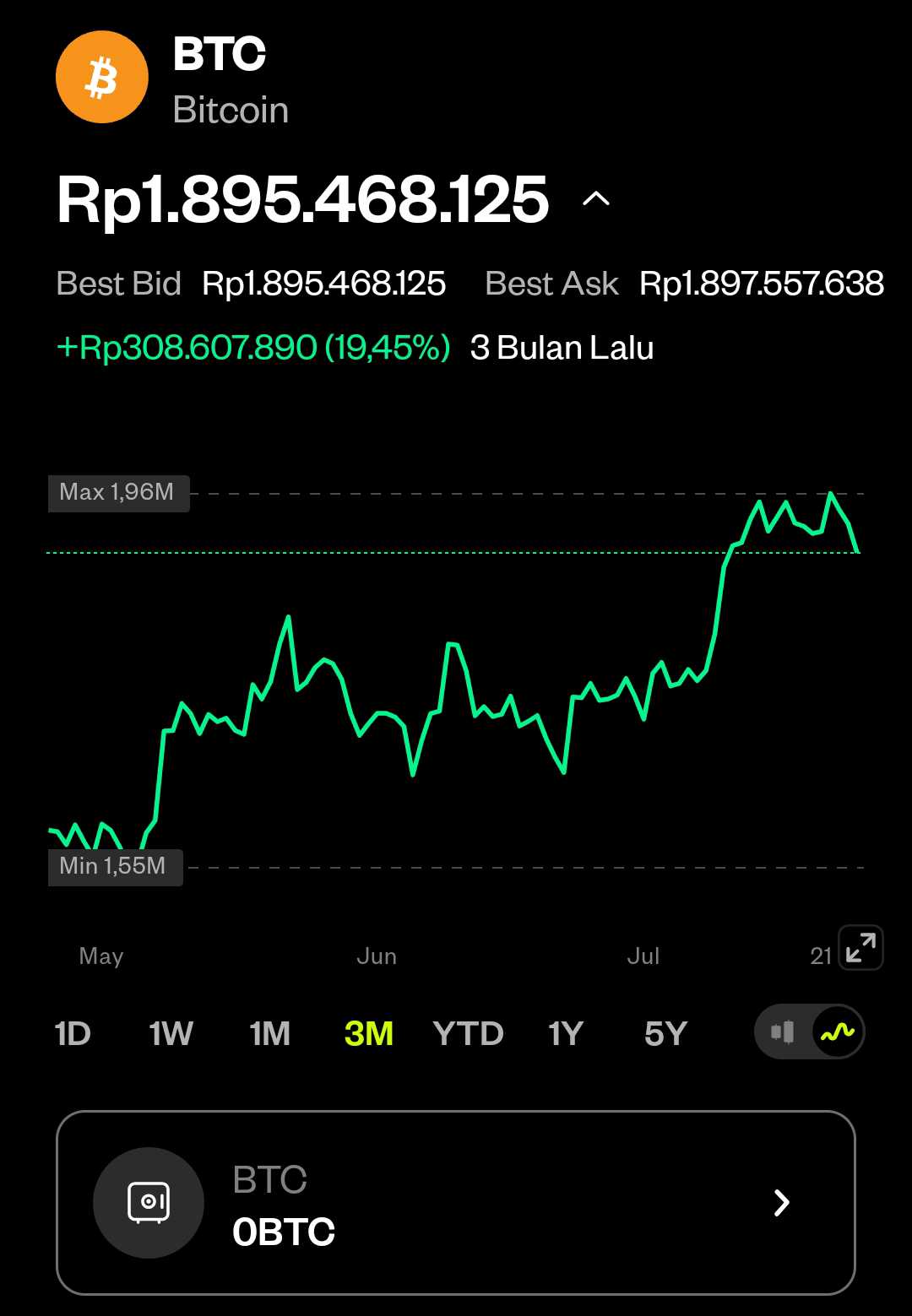Switch the chart style toggle switch

click(808, 1032)
